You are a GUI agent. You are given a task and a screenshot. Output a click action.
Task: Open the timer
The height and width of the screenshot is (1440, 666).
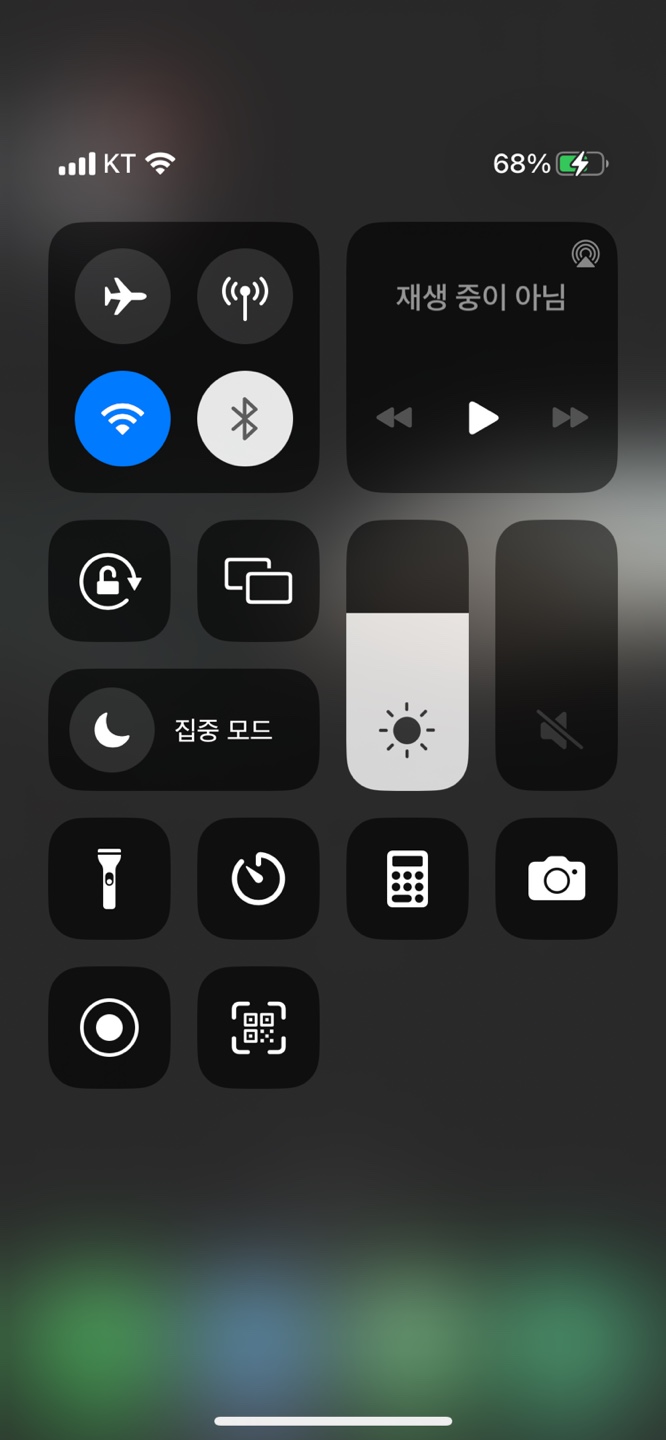(258, 878)
